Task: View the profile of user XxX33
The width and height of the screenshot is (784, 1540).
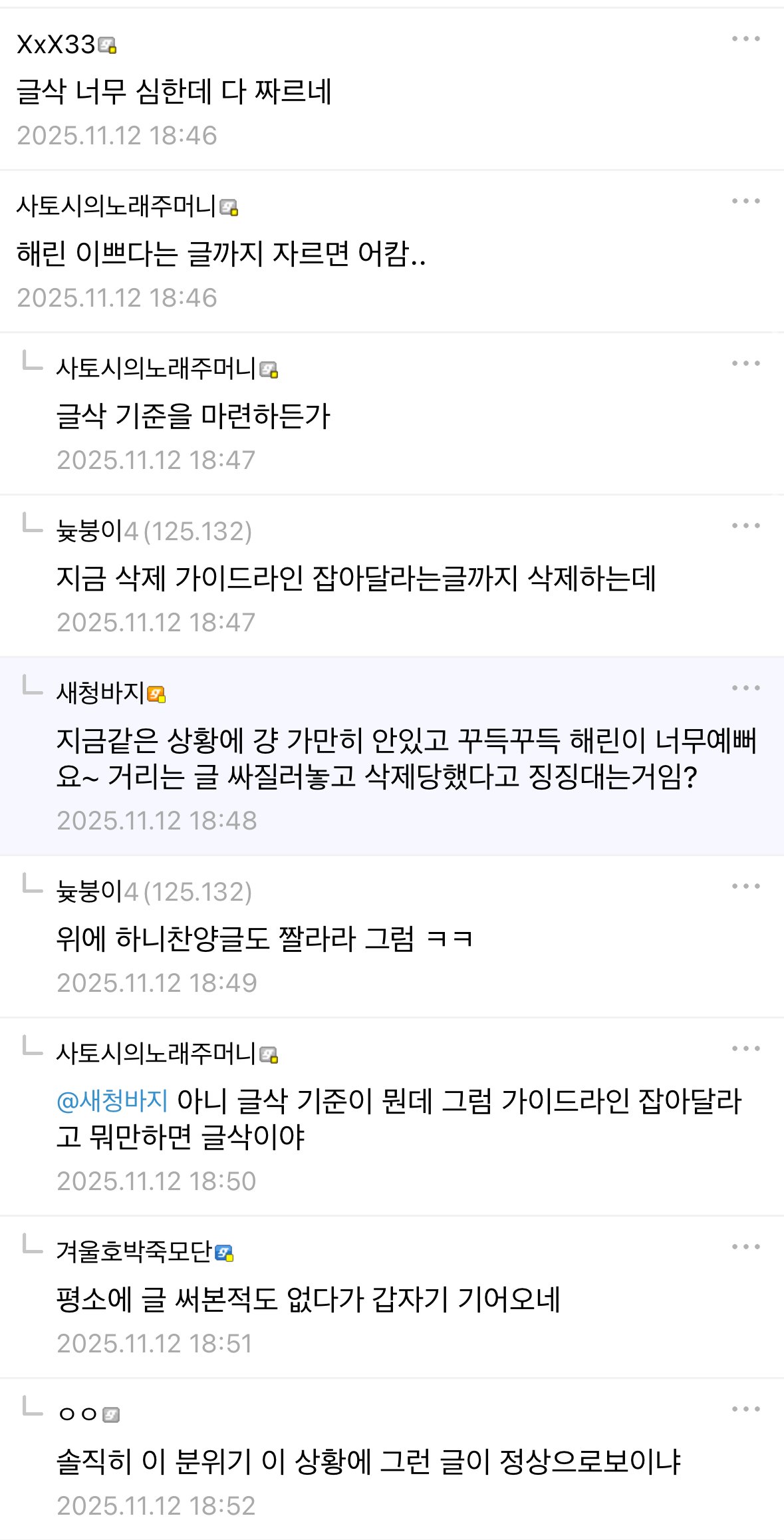Action: coord(57,45)
